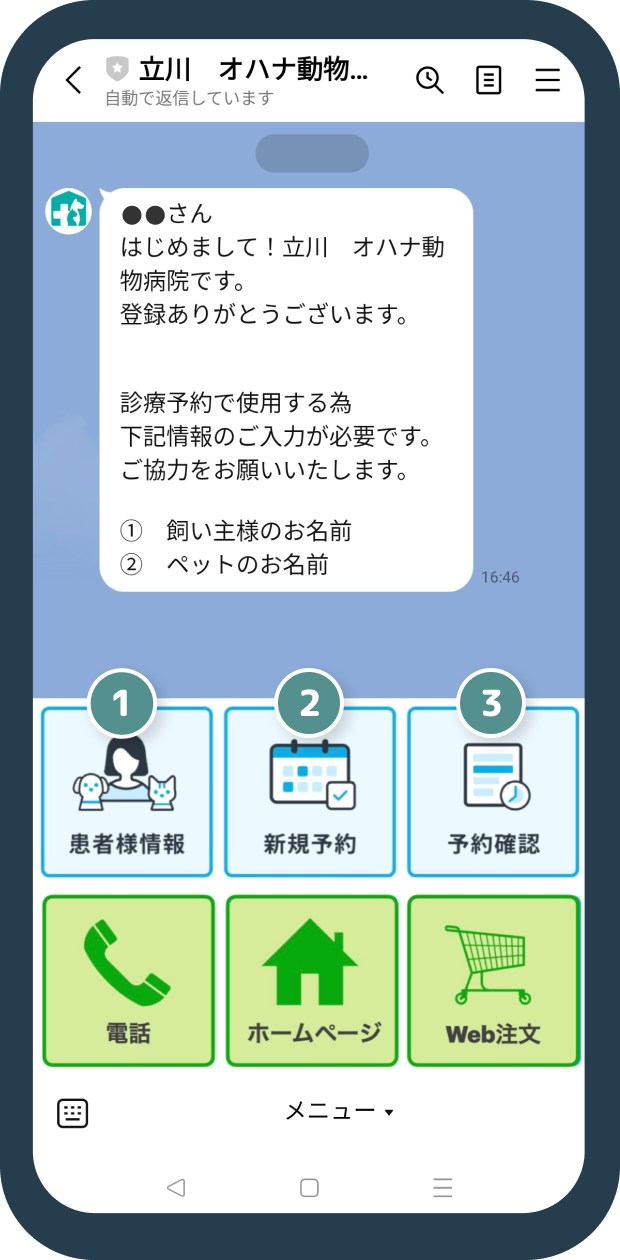Open the notes icon in header
620x1260 pixels.
coord(488,80)
